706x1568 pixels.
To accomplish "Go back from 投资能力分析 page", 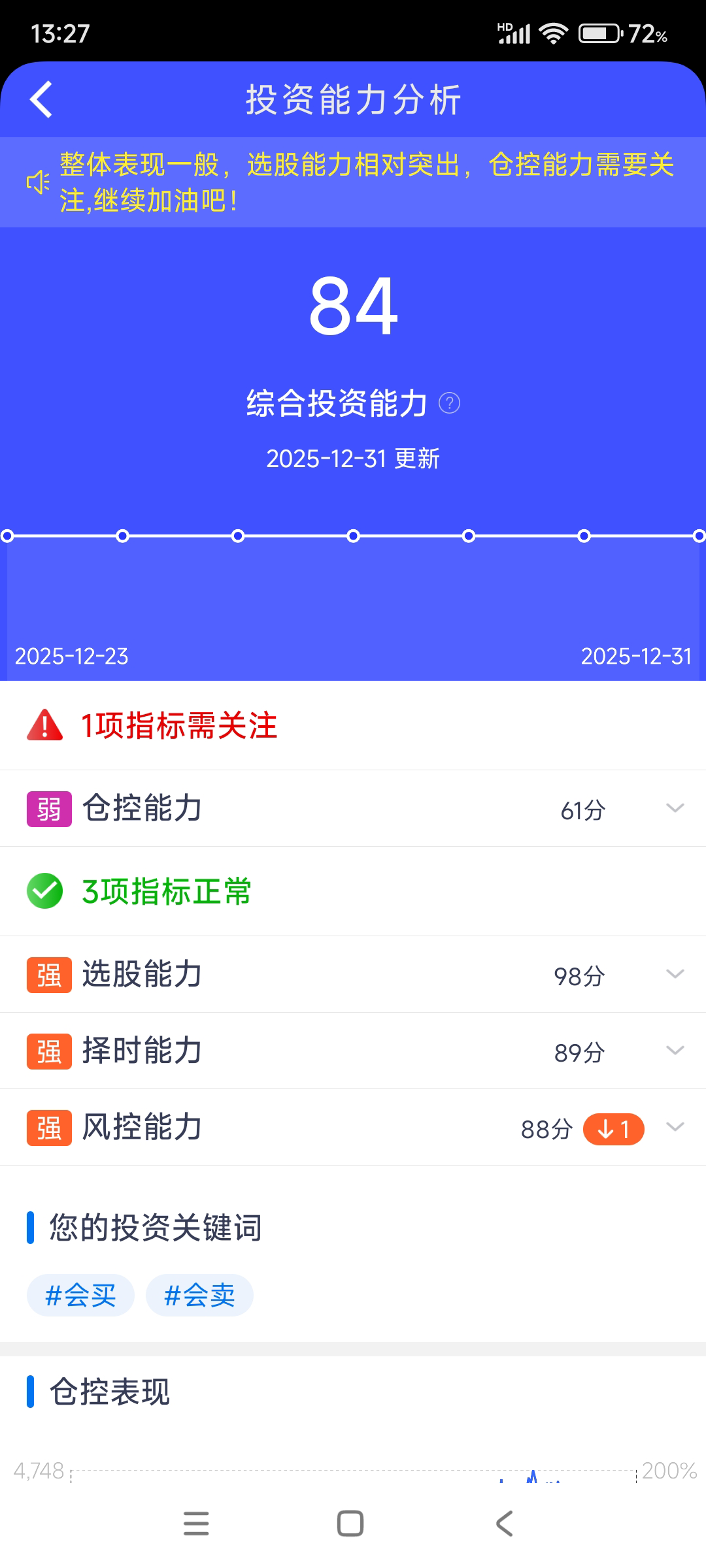I will 41,100.
